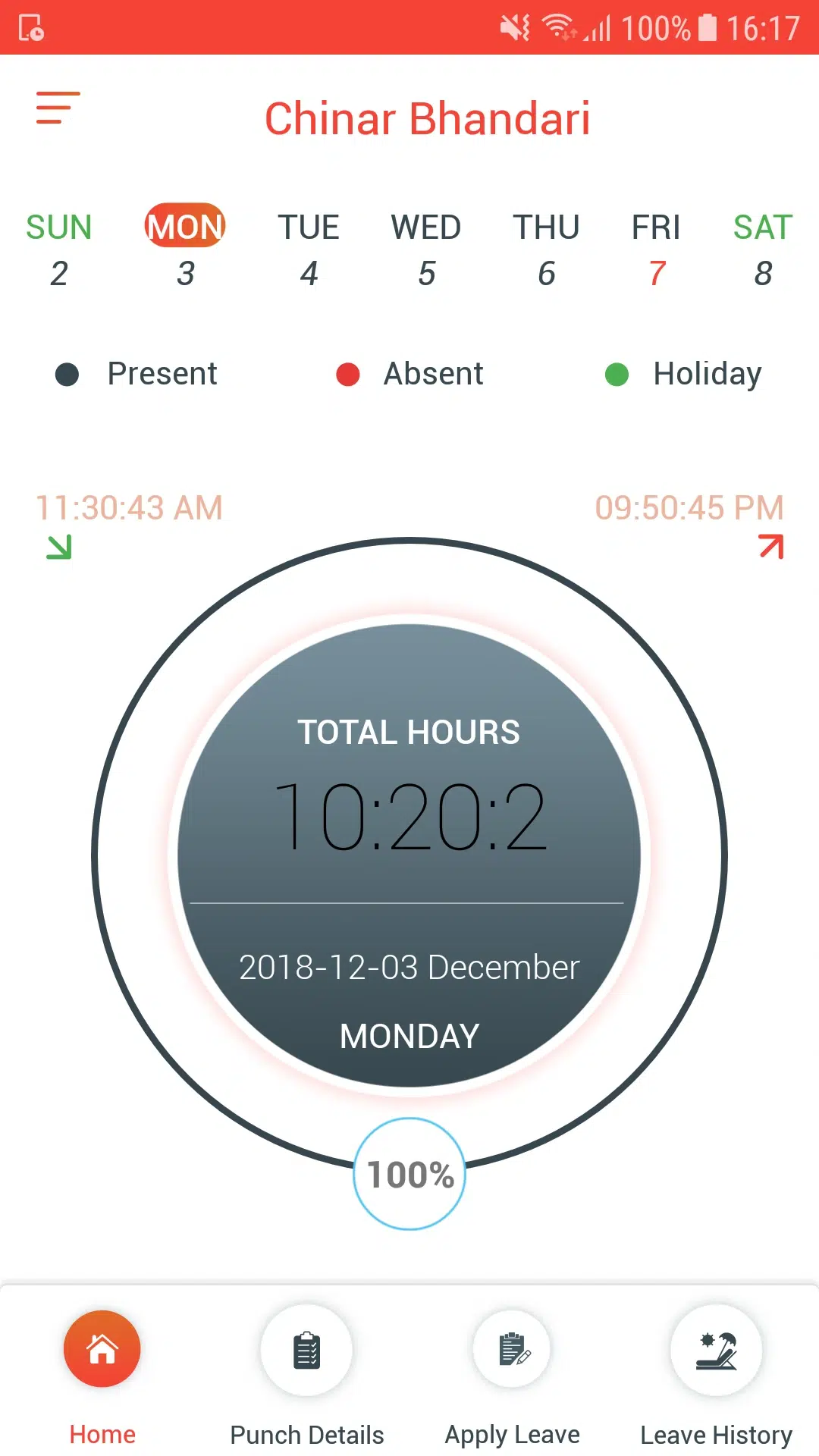819x1456 pixels.
Task: Select Saturday the 8th
Action: [x=763, y=249]
